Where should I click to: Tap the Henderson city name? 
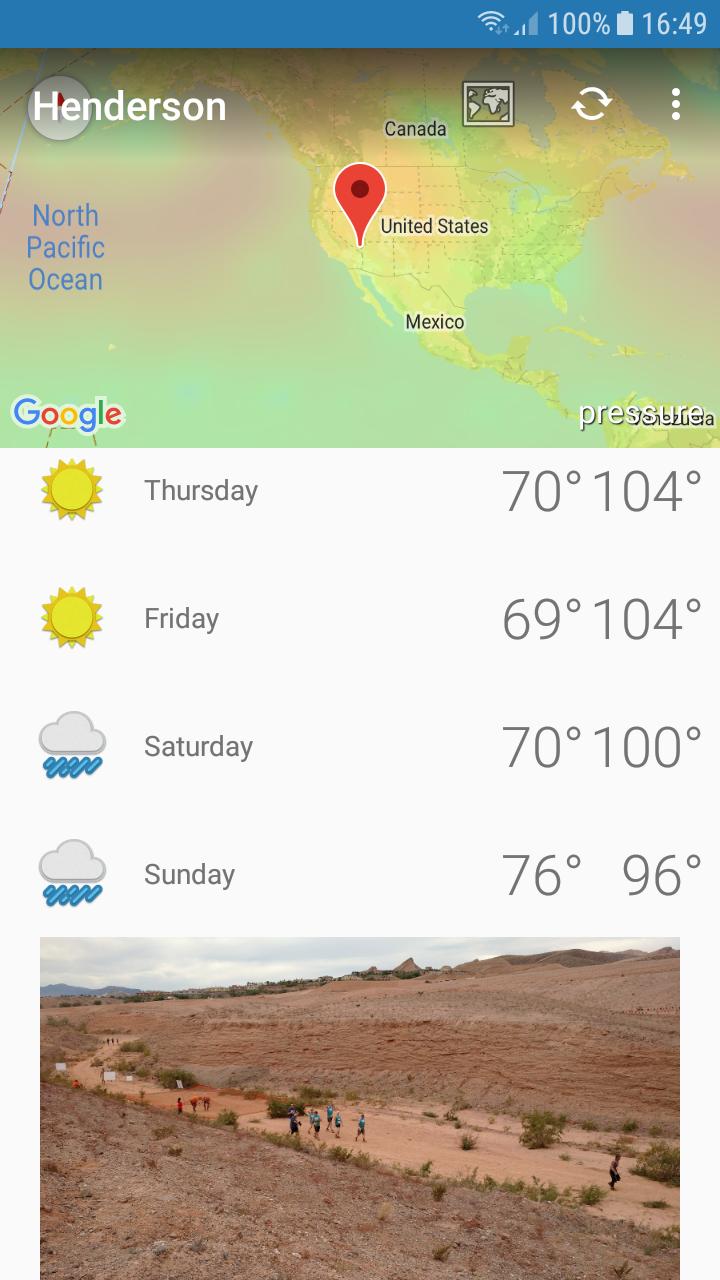pos(128,106)
